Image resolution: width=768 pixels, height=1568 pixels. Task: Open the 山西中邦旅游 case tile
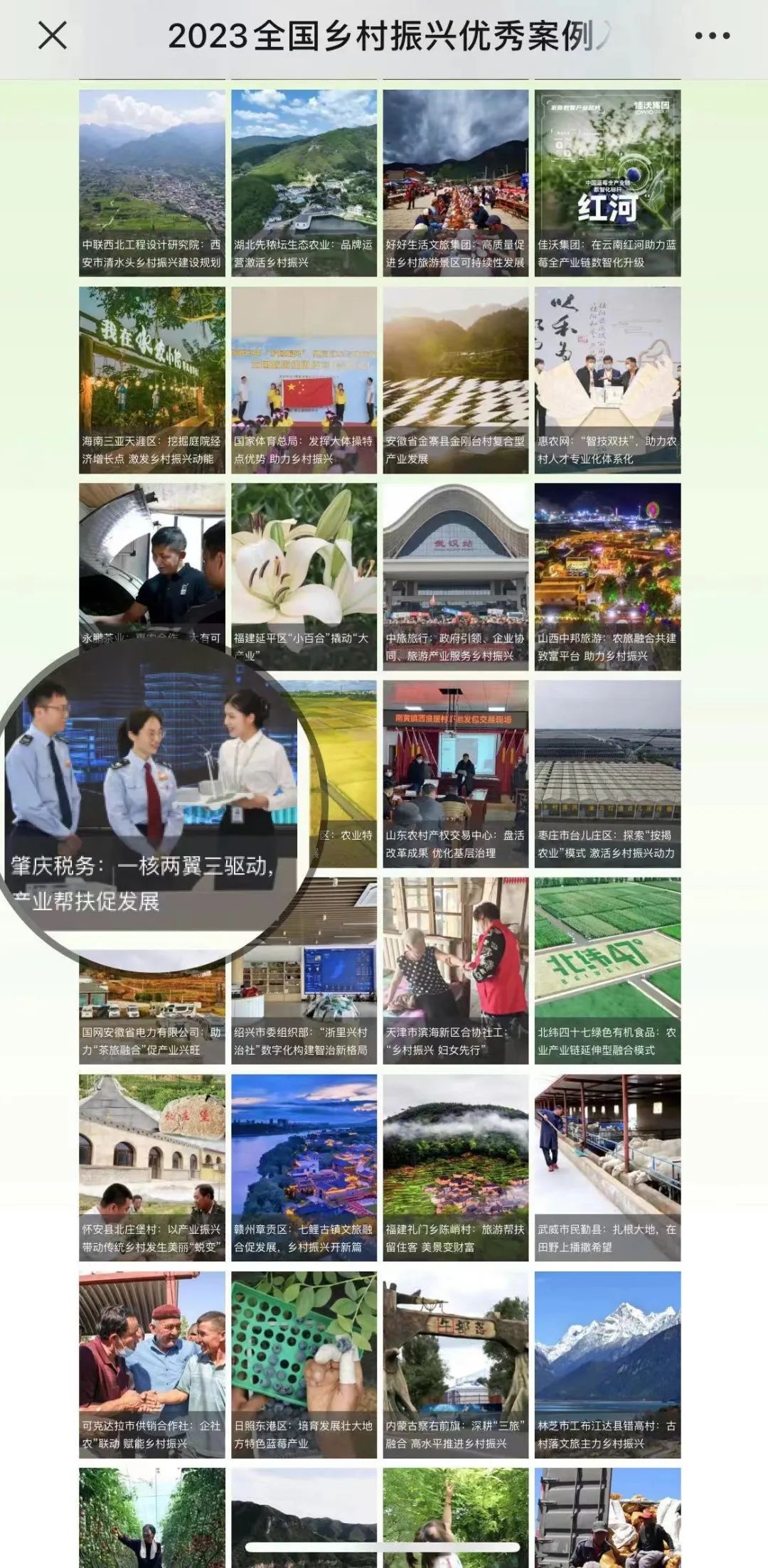[608, 577]
